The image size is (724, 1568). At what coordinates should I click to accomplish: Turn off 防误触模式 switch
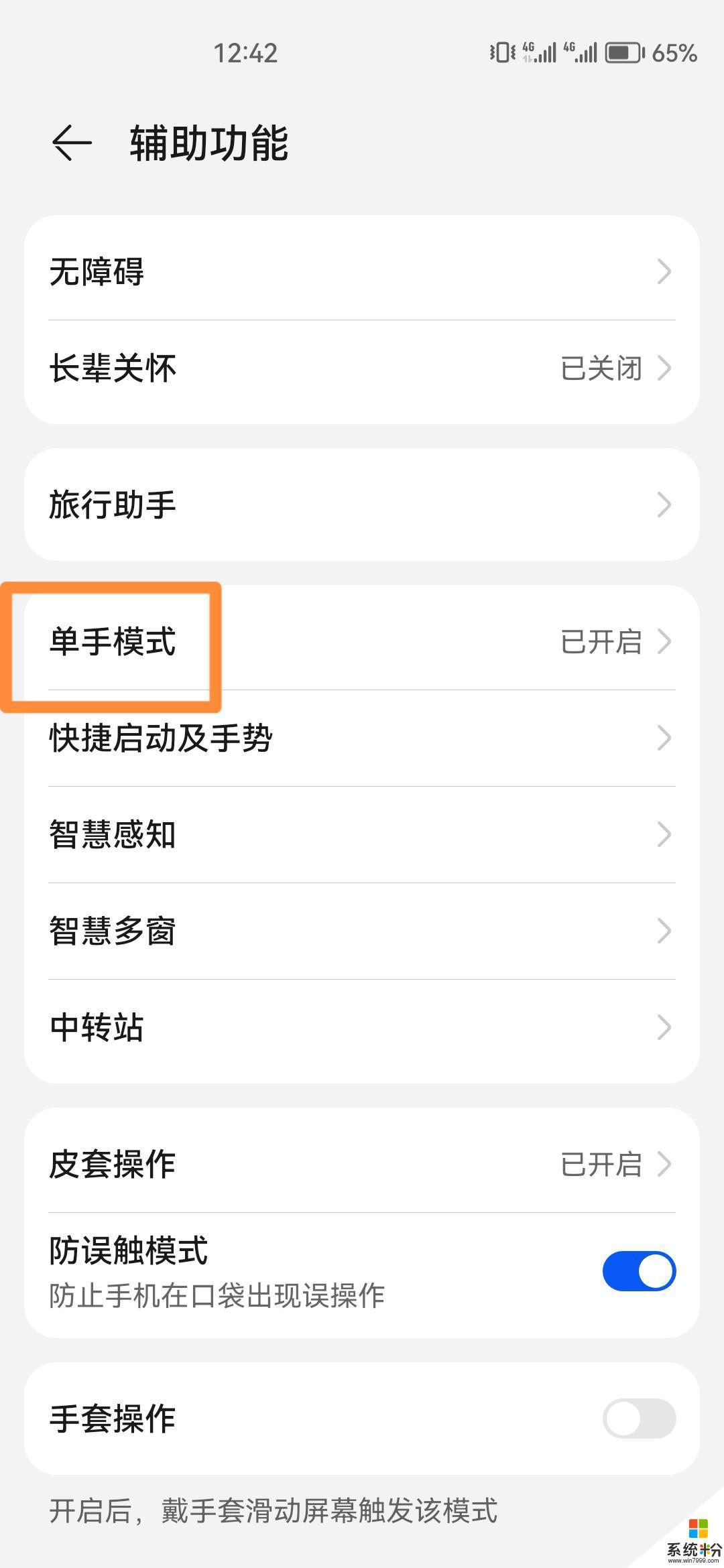click(639, 1271)
